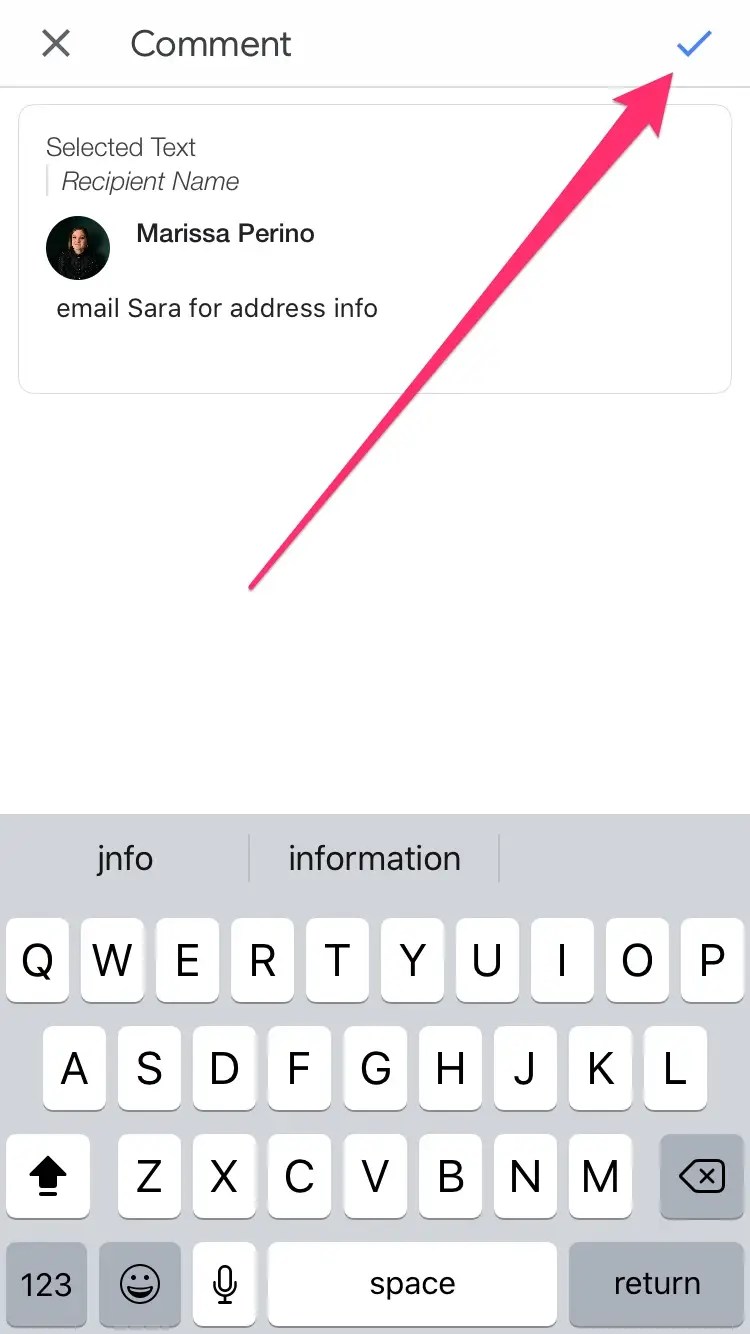Close the Comment screen with X
The width and height of the screenshot is (750, 1334).
point(56,43)
